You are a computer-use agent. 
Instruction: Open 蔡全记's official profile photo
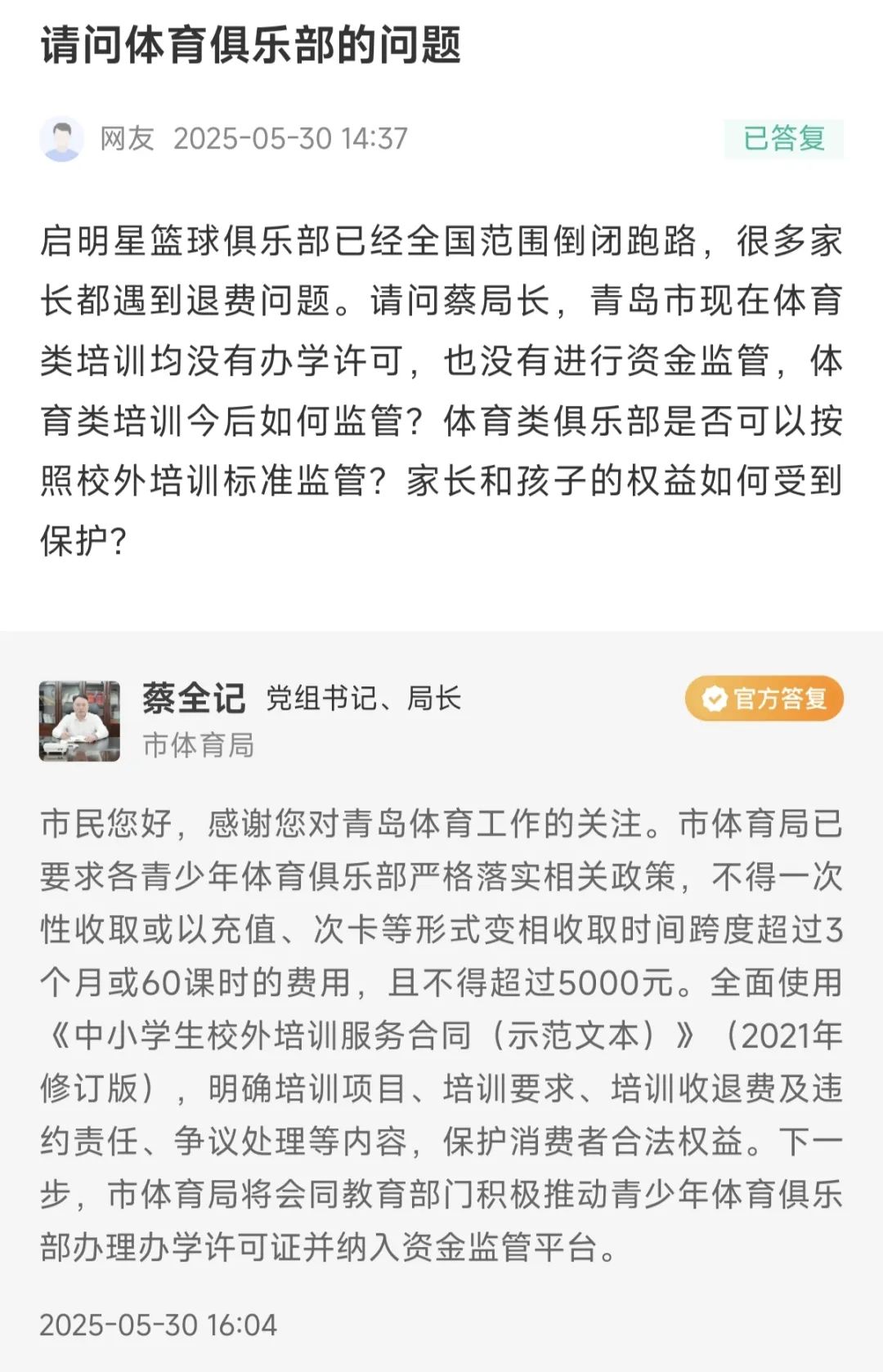79,721
